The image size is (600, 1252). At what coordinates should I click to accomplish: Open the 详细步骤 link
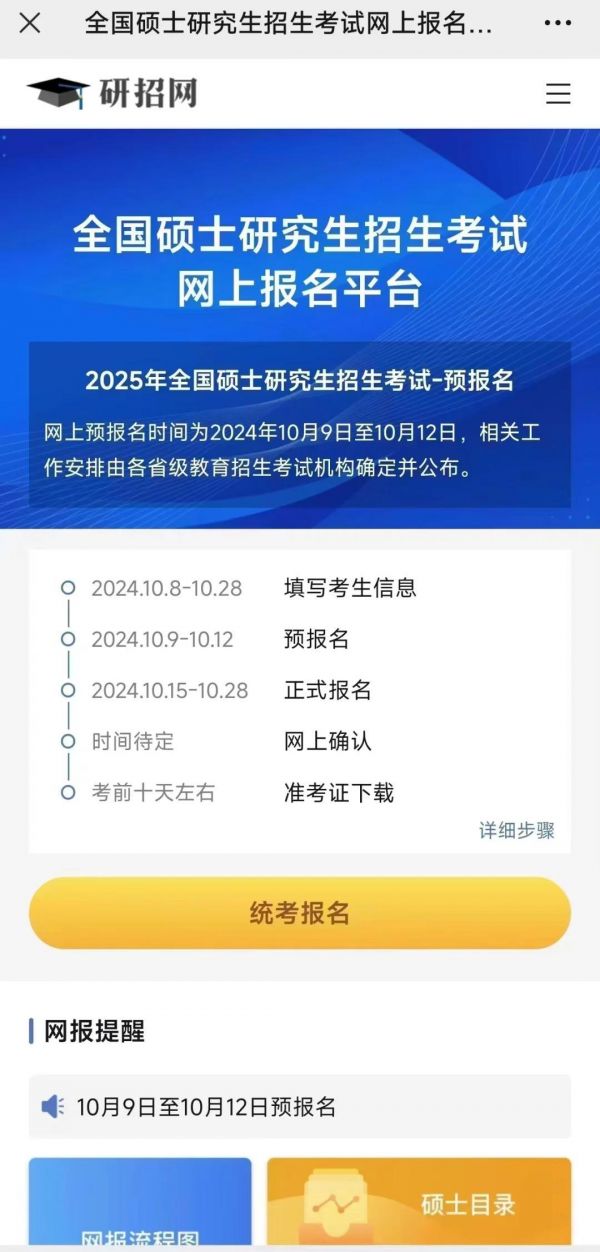click(516, 830)
